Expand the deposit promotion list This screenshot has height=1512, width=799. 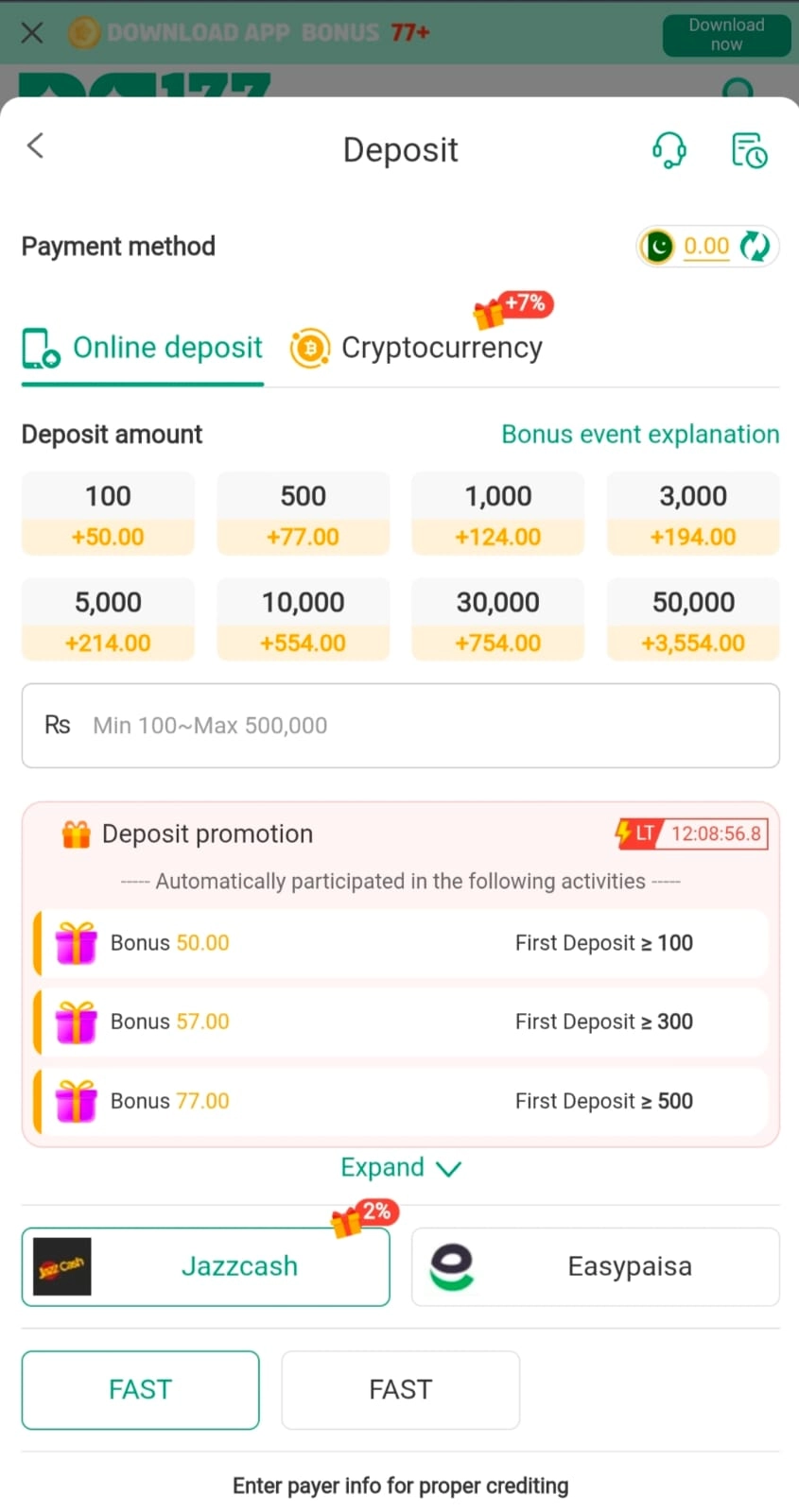click(401, 1168)
